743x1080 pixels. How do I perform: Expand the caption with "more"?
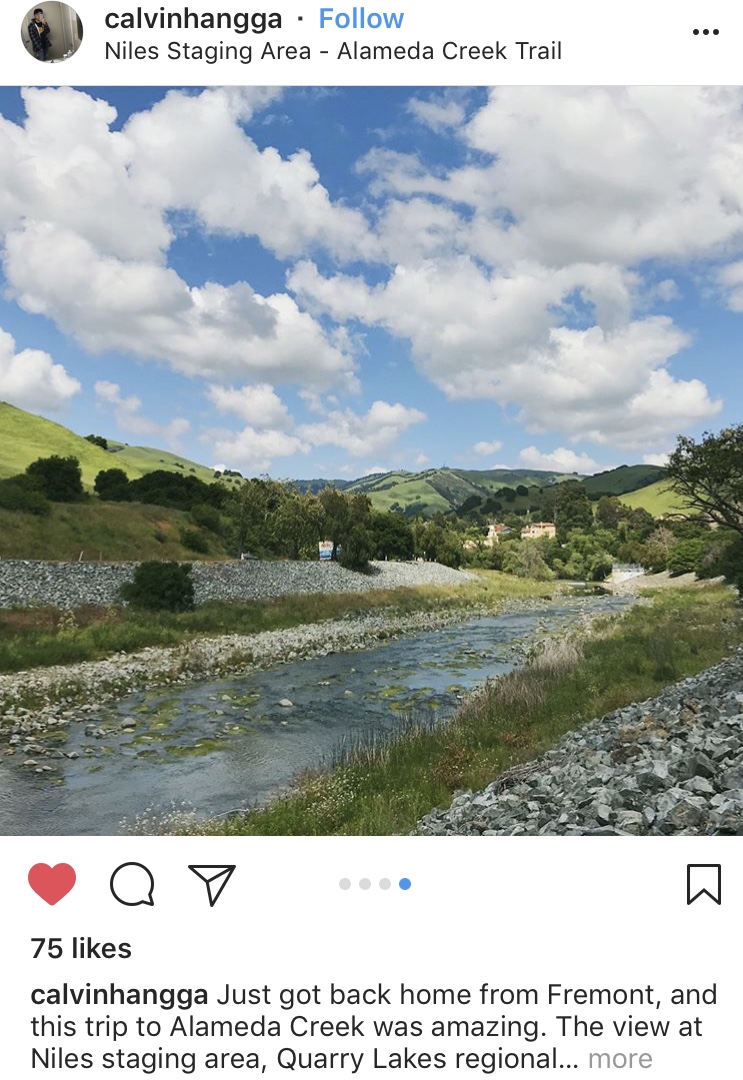pyautogui.click(x=620, y=1059)
